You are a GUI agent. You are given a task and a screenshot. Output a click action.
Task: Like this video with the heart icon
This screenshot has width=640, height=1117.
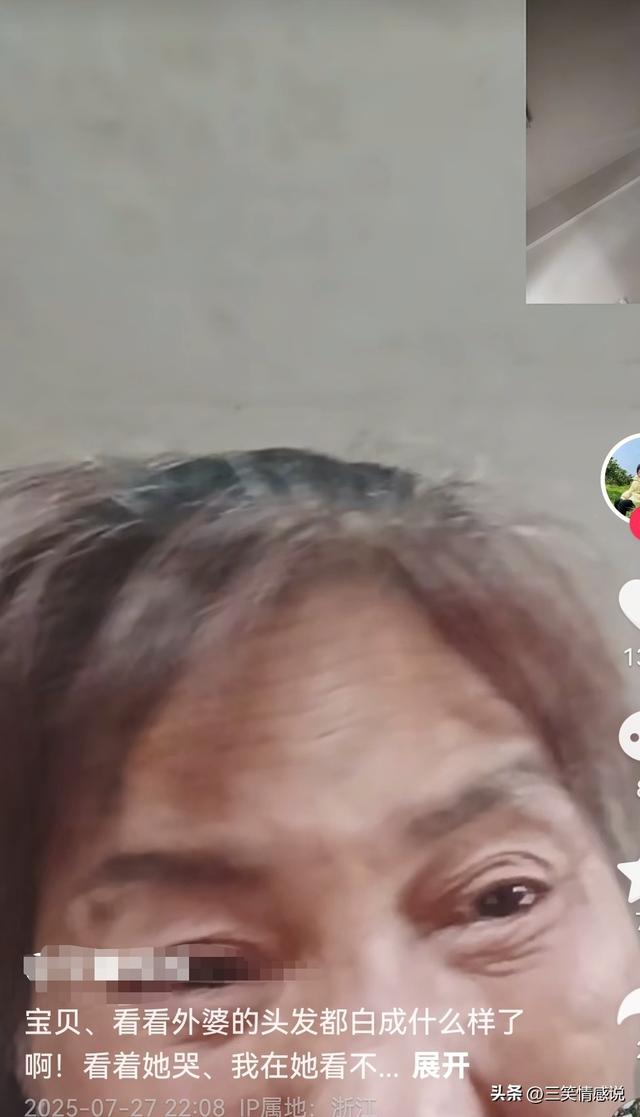(629, 605)
